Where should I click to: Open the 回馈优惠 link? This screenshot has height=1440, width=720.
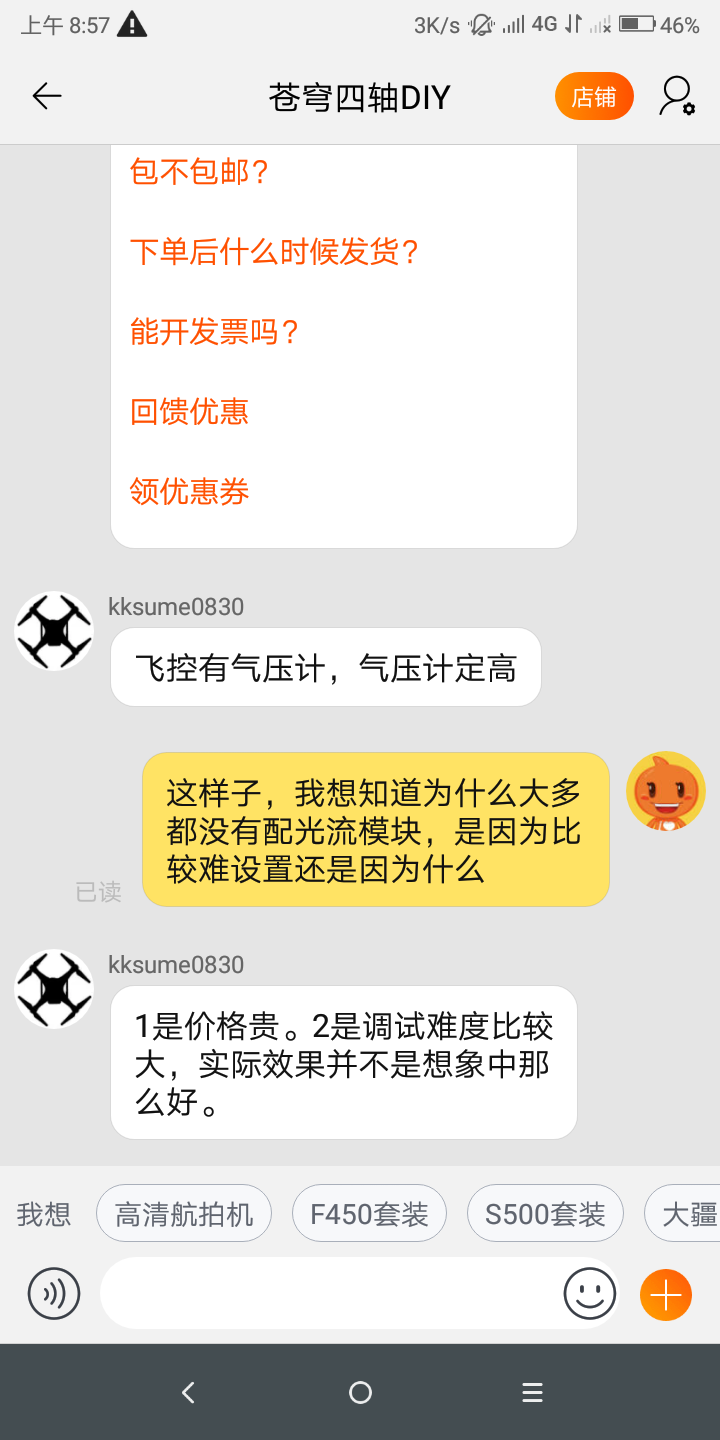tap(190, 412)
